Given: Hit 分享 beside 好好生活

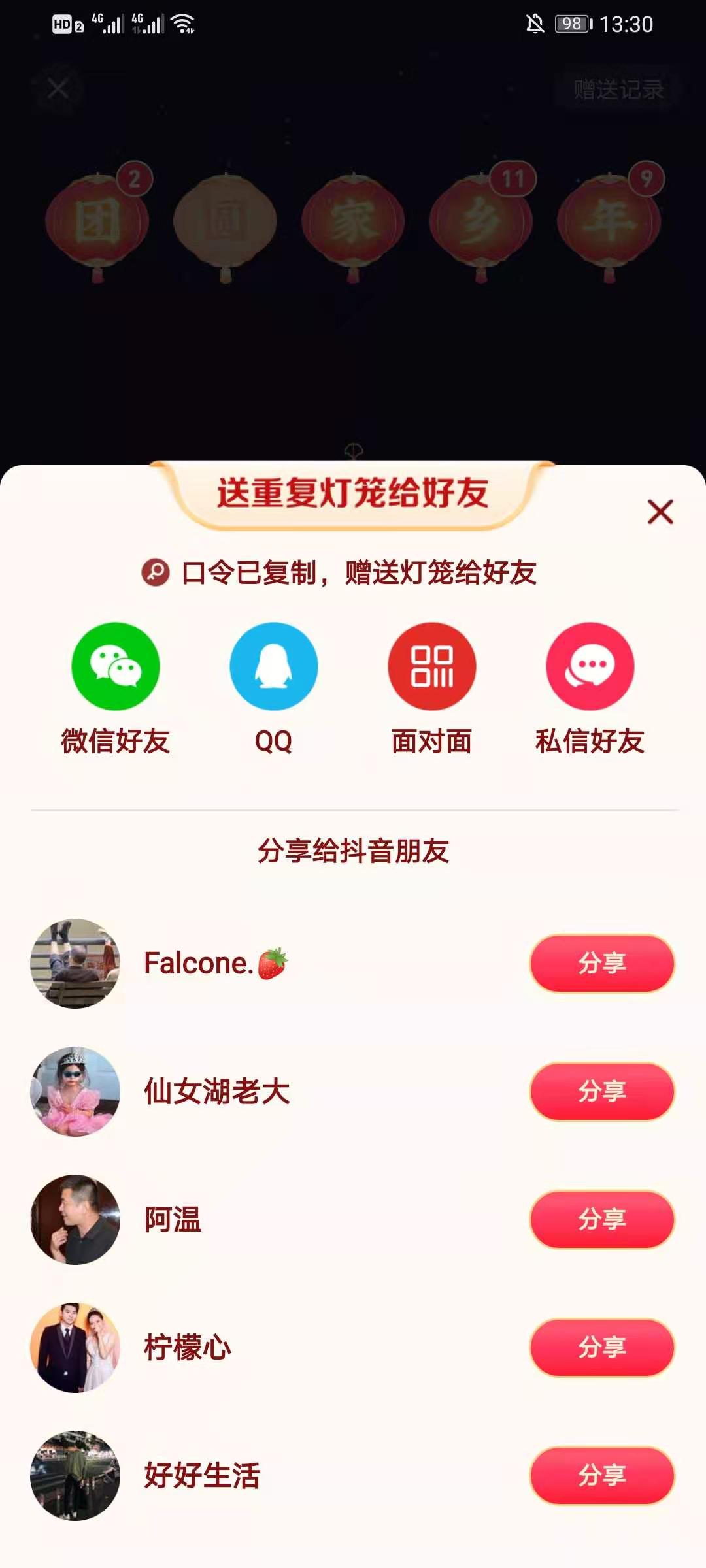Looking at the screenshot, I should tap(601, 1475).
